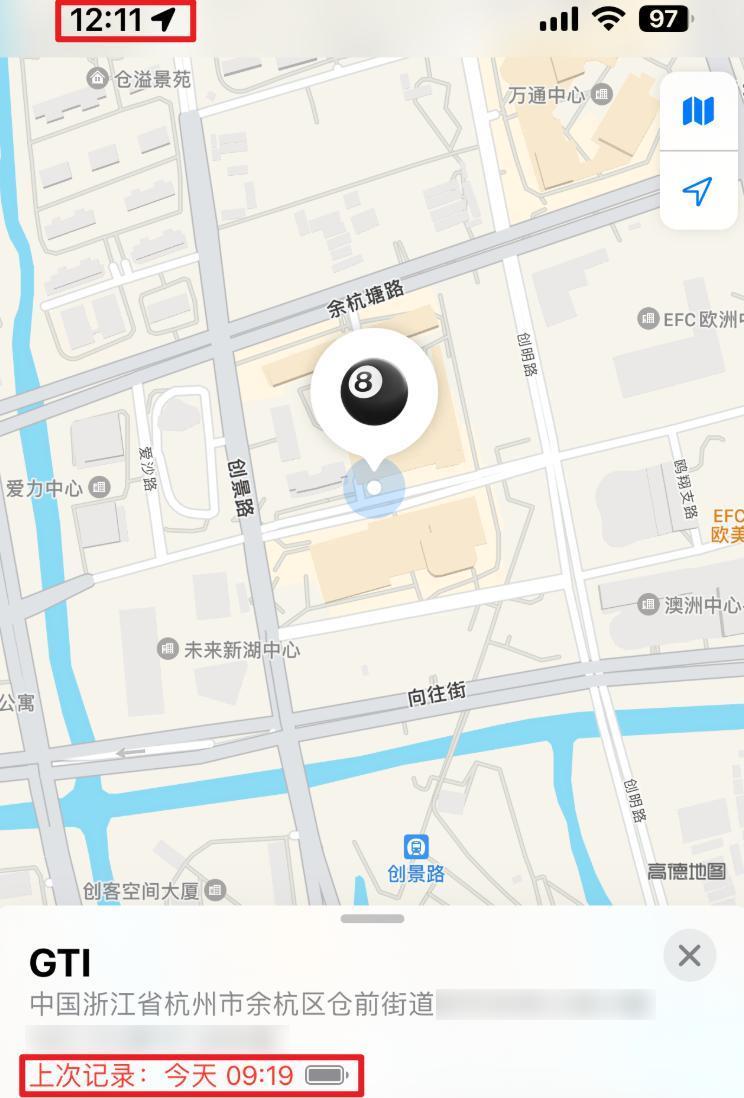
Task: Tap the recenter location arrow icon
Action: pos(698,190)
